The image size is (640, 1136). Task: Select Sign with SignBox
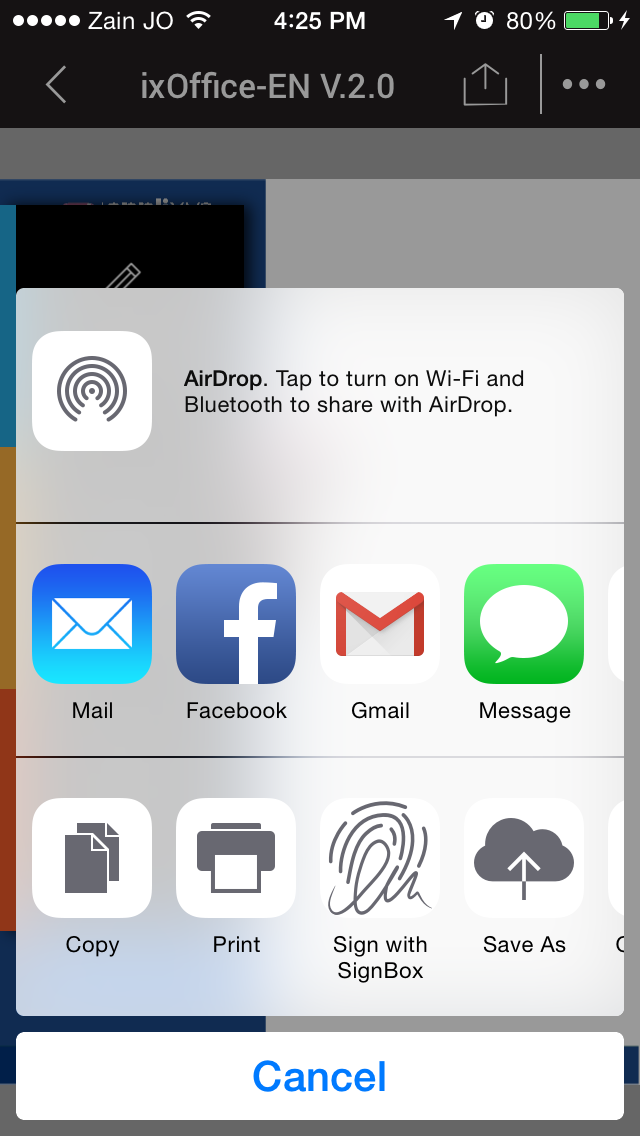pos(380,858)
